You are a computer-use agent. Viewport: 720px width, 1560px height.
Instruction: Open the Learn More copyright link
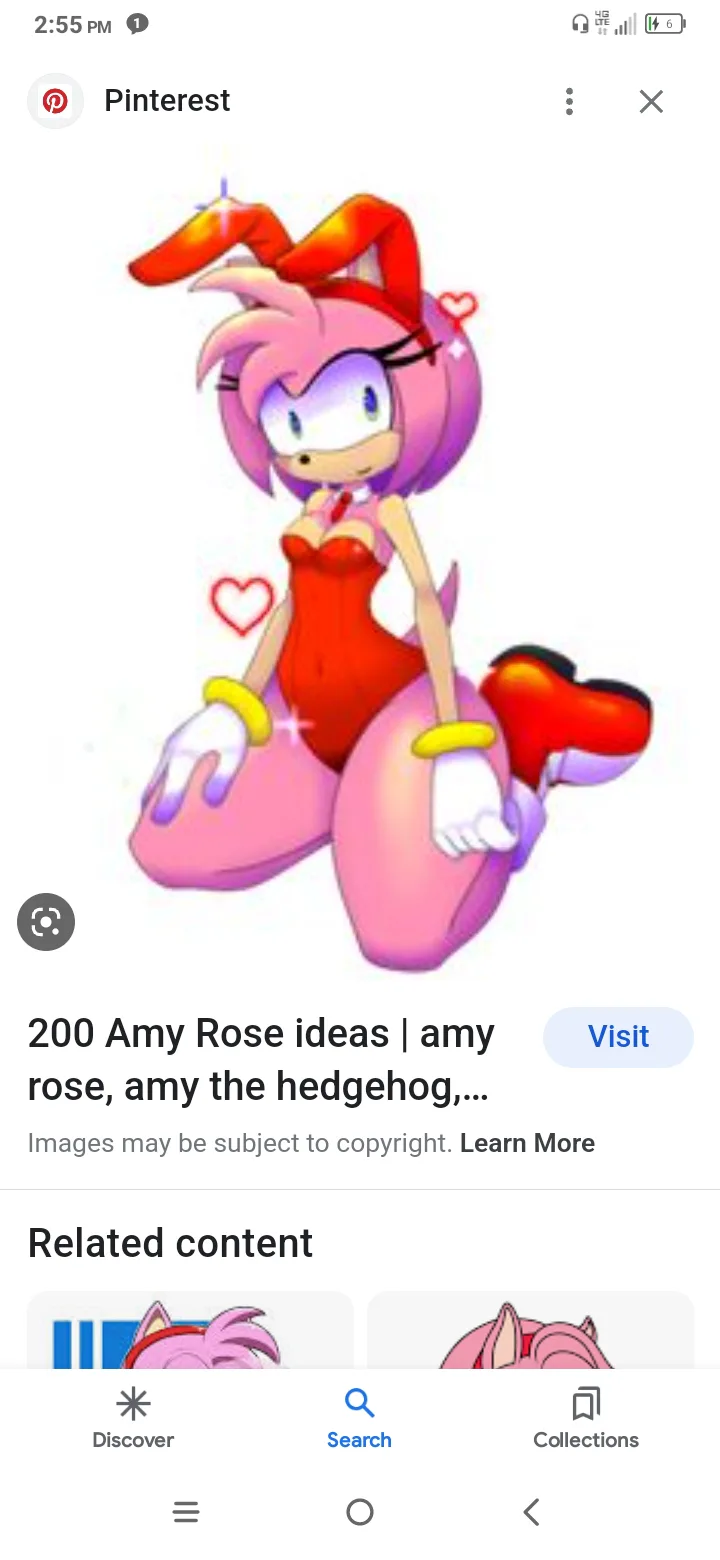tap(527, 1143)
